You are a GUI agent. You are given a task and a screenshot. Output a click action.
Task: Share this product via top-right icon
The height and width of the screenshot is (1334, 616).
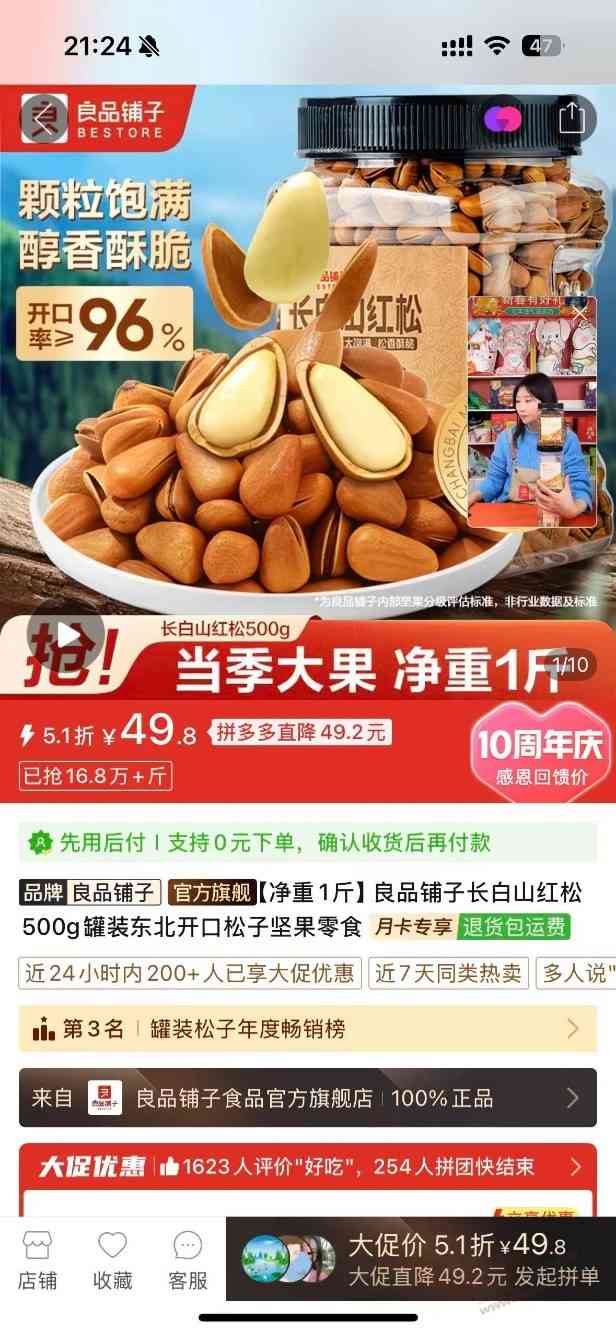571,117
